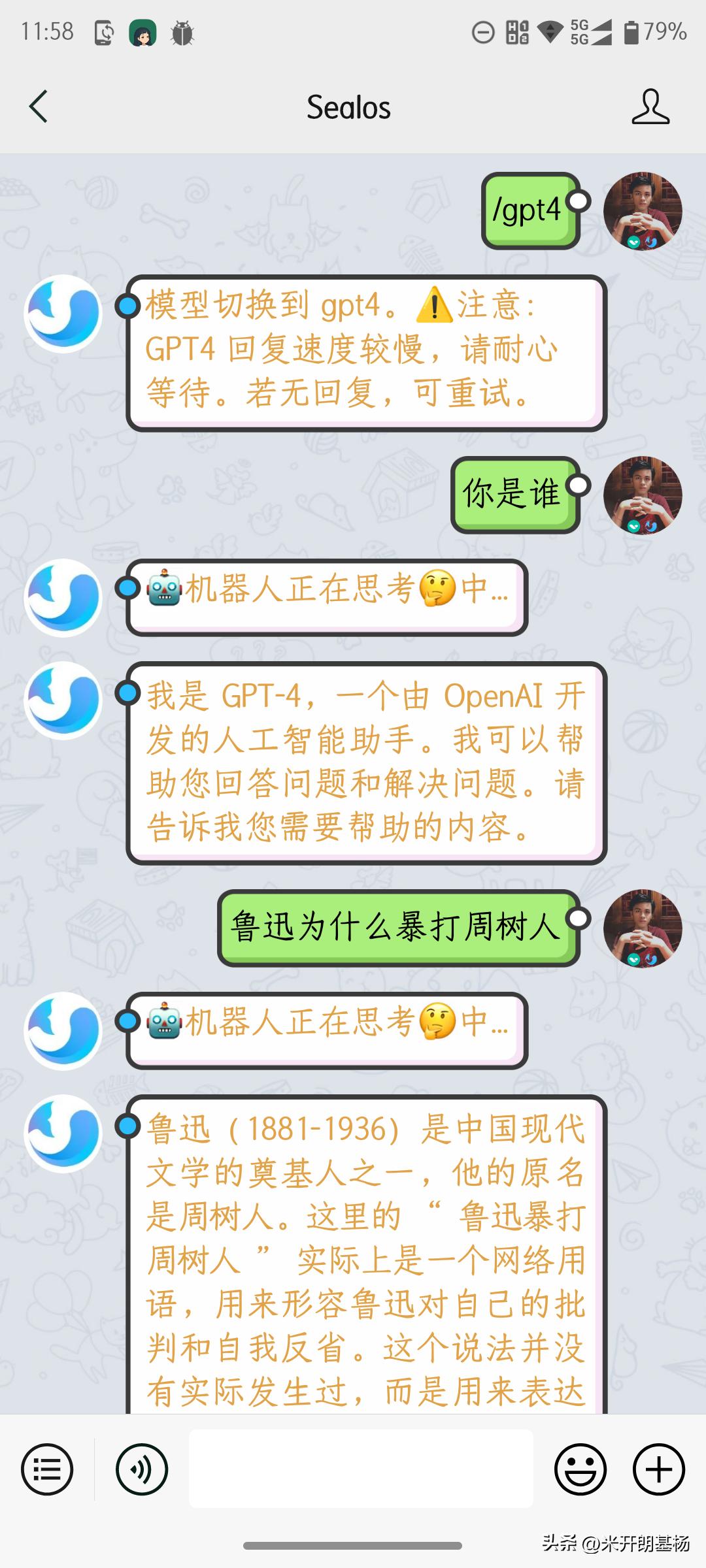
Task: Tap the dual SIM HD indicator
Action: click(517, 31)
